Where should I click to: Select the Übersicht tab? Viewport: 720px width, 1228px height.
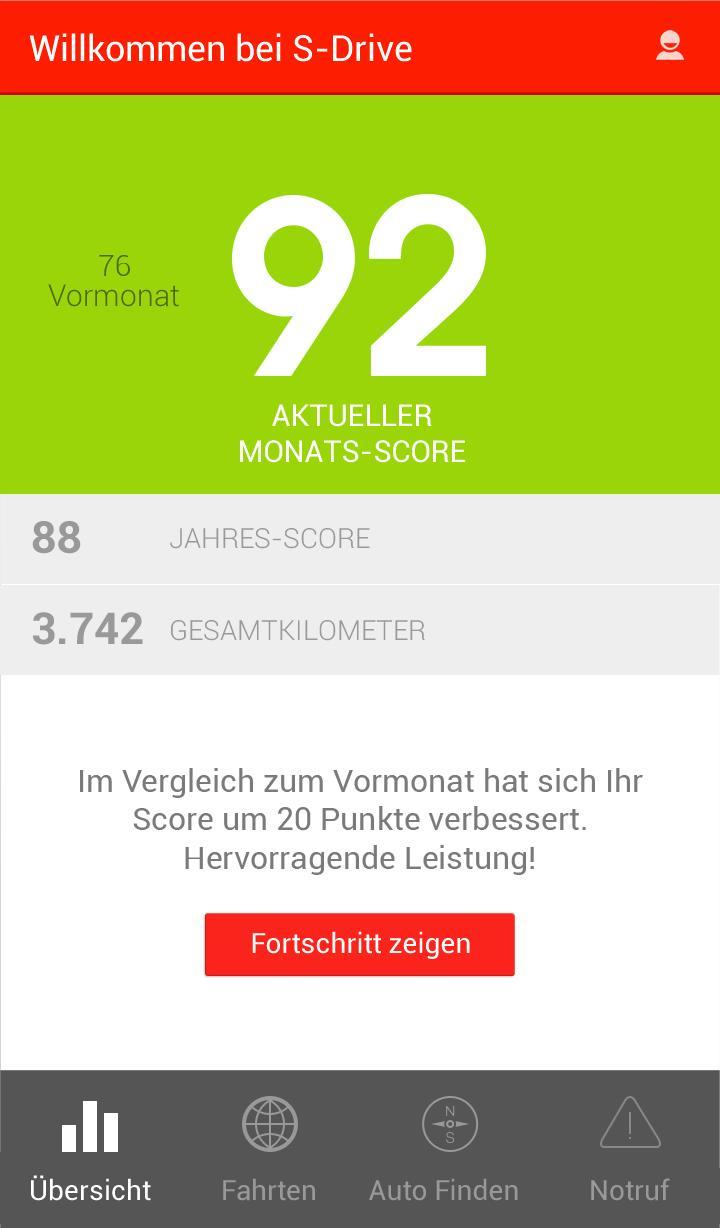[90, 1149]
